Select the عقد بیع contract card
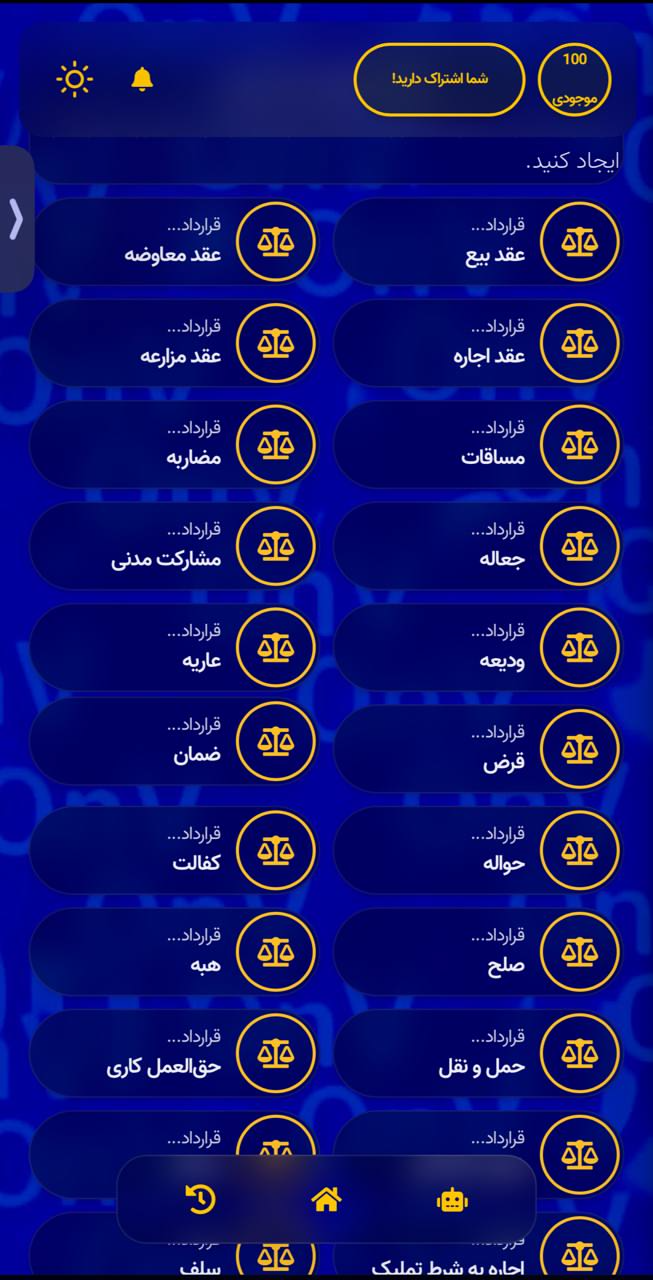This screenshot has width=653, height=1280. (477, 242)
